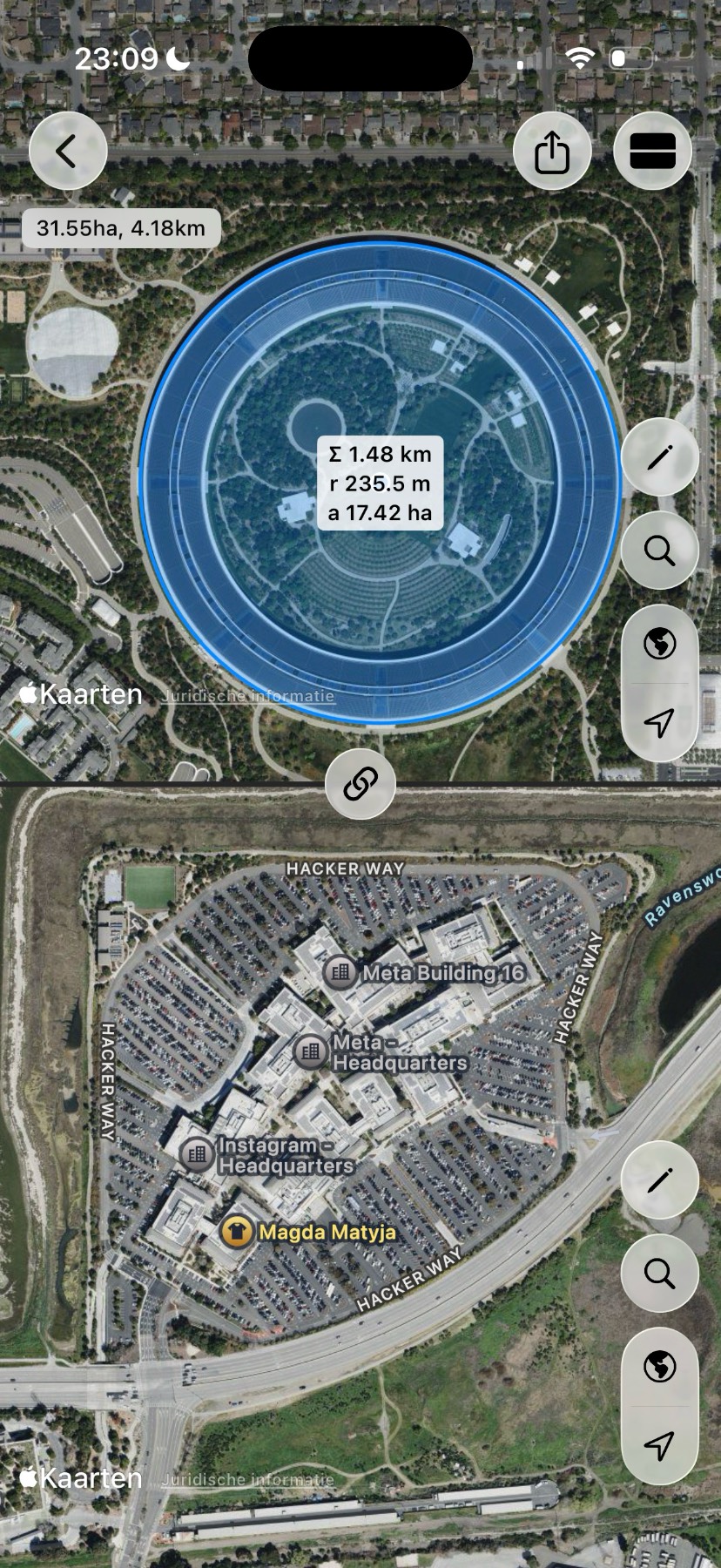
Task: Select the pencil drawing tool on the bottom map
Action: click(659, 1178)
